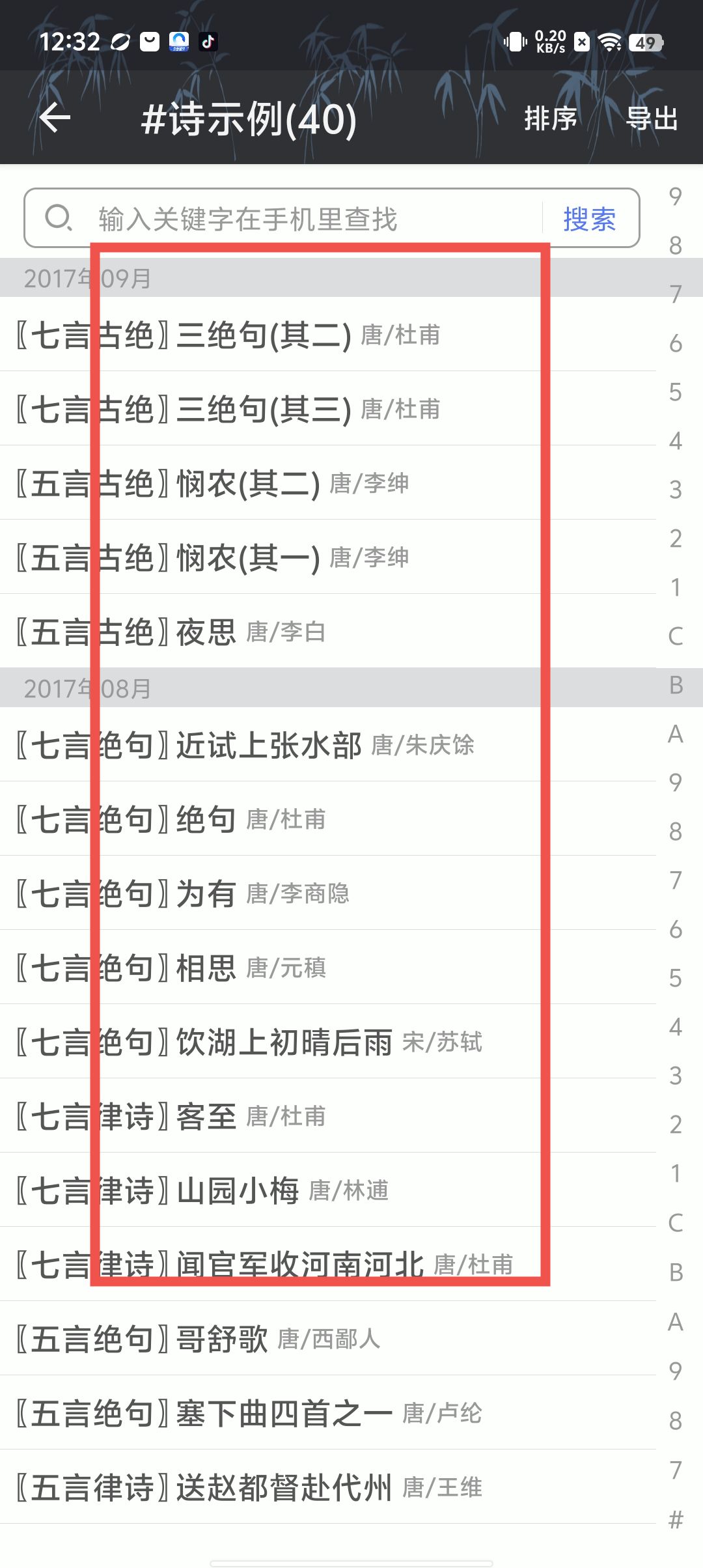Open poem 三绝句(其三) by 杜甫
The width and height of the screenshot is (703, 1568).
click(x=260, y=409)
